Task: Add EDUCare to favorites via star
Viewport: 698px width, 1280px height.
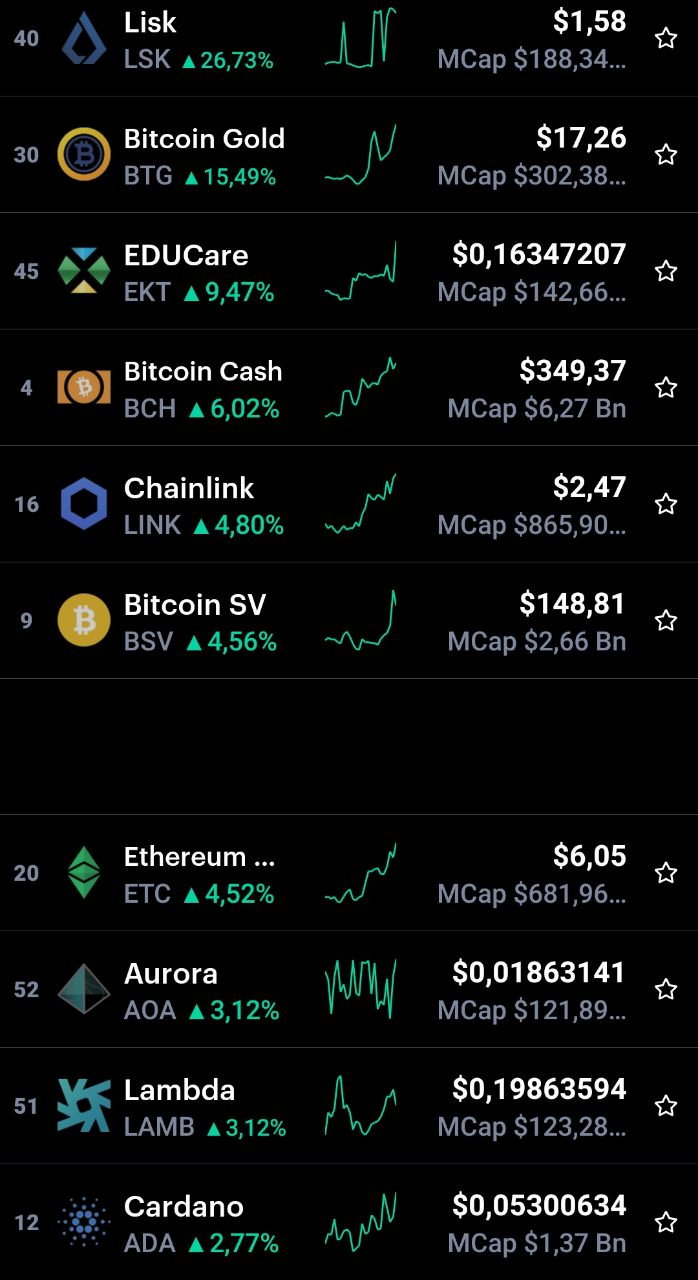Action: [x=666, y=271]
